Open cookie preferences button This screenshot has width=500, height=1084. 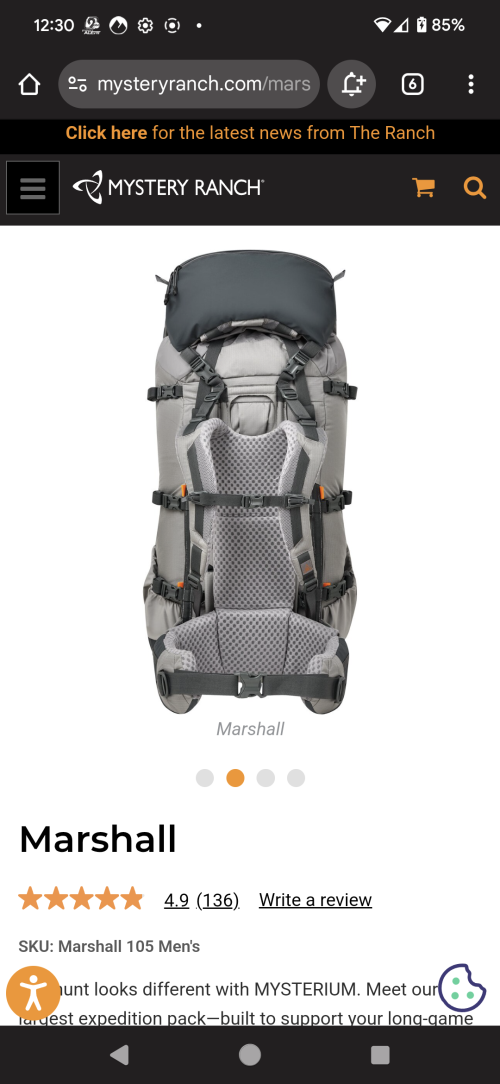pos(462,988)
